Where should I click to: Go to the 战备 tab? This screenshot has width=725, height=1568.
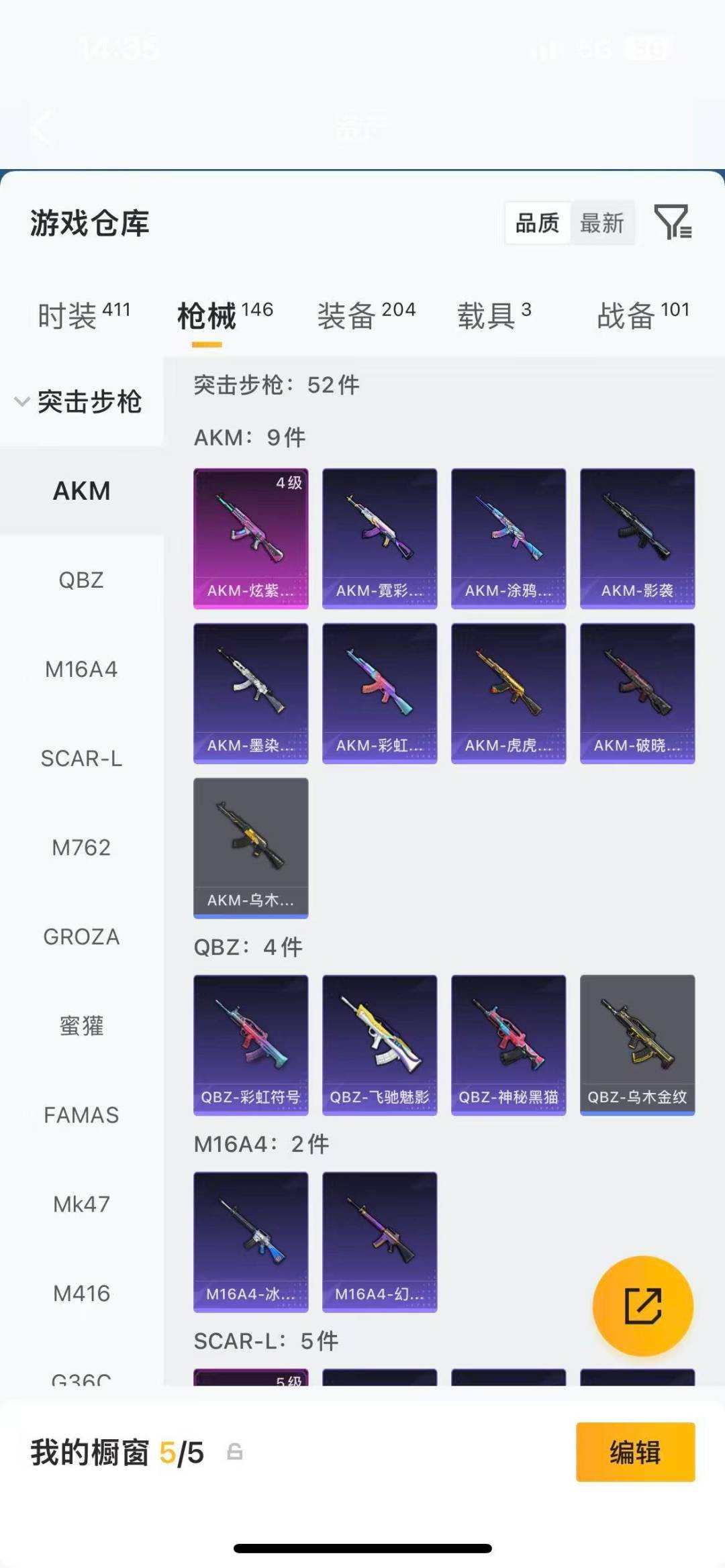point(643,315)
